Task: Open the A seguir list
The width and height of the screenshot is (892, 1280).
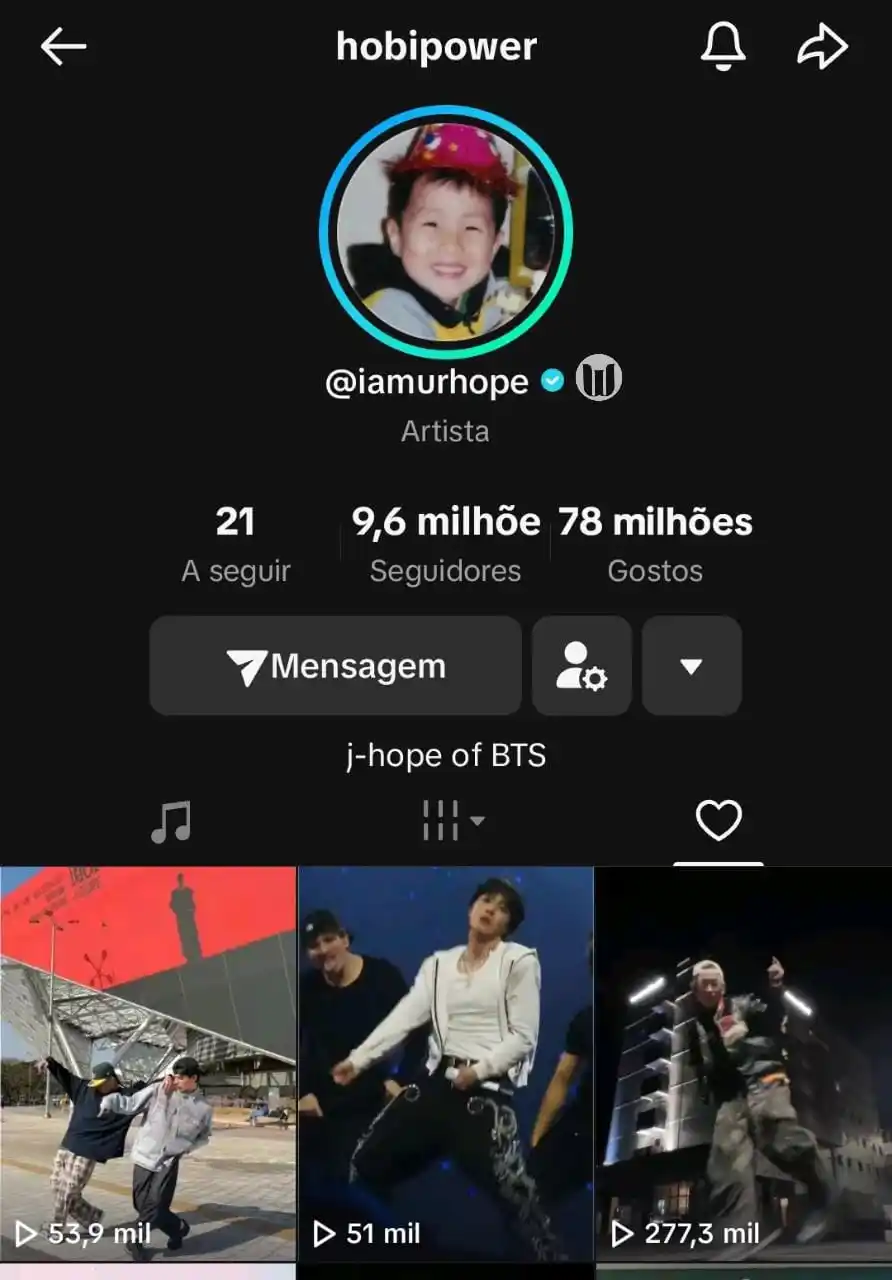Action: (x=235, y=544)
